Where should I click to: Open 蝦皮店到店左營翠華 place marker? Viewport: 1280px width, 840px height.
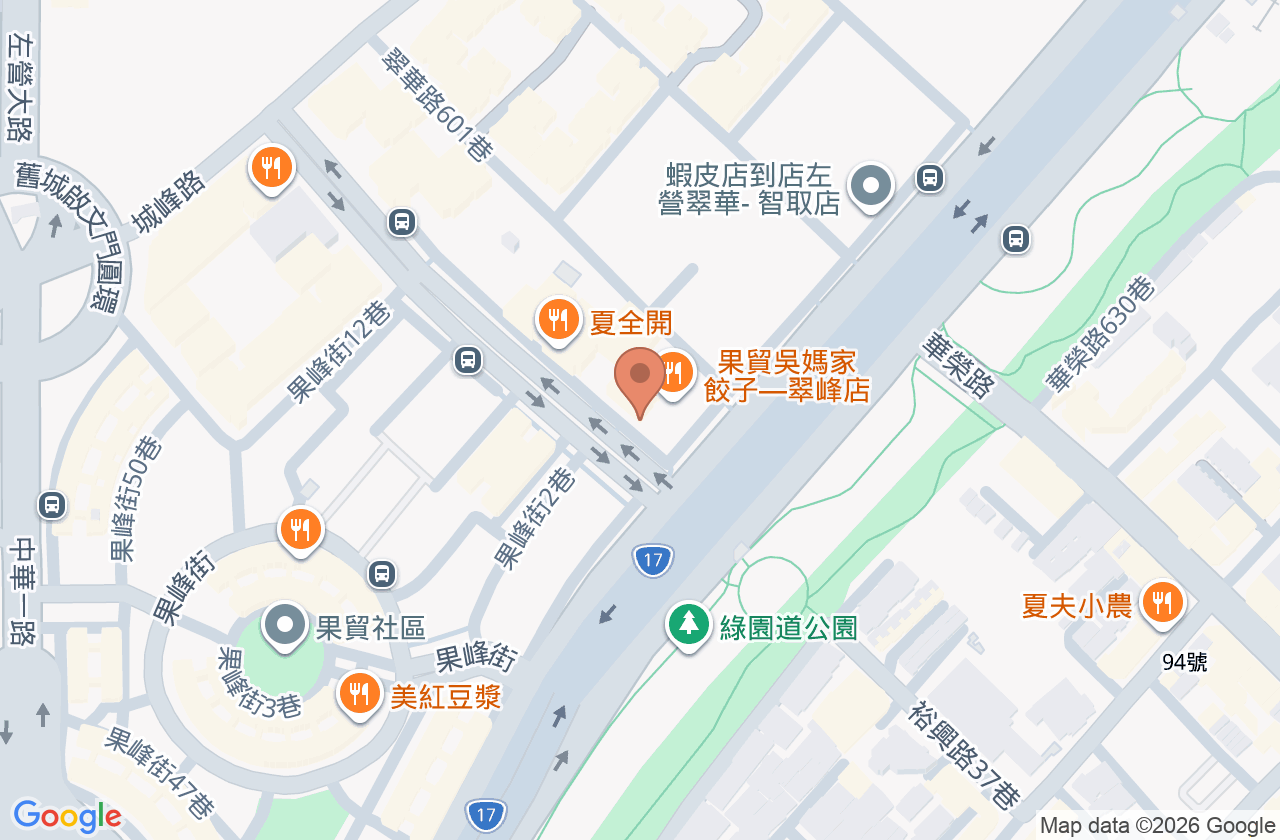tap(871, 187)
